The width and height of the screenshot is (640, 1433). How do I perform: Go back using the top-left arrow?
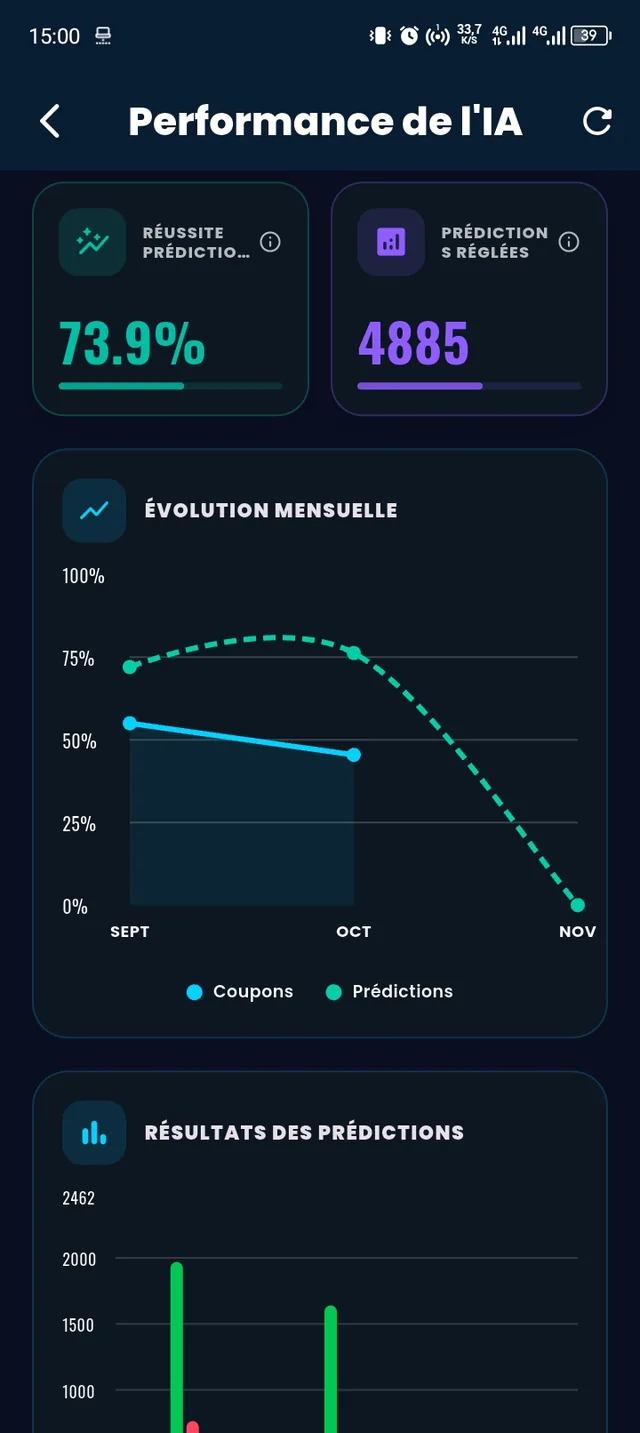50,122
